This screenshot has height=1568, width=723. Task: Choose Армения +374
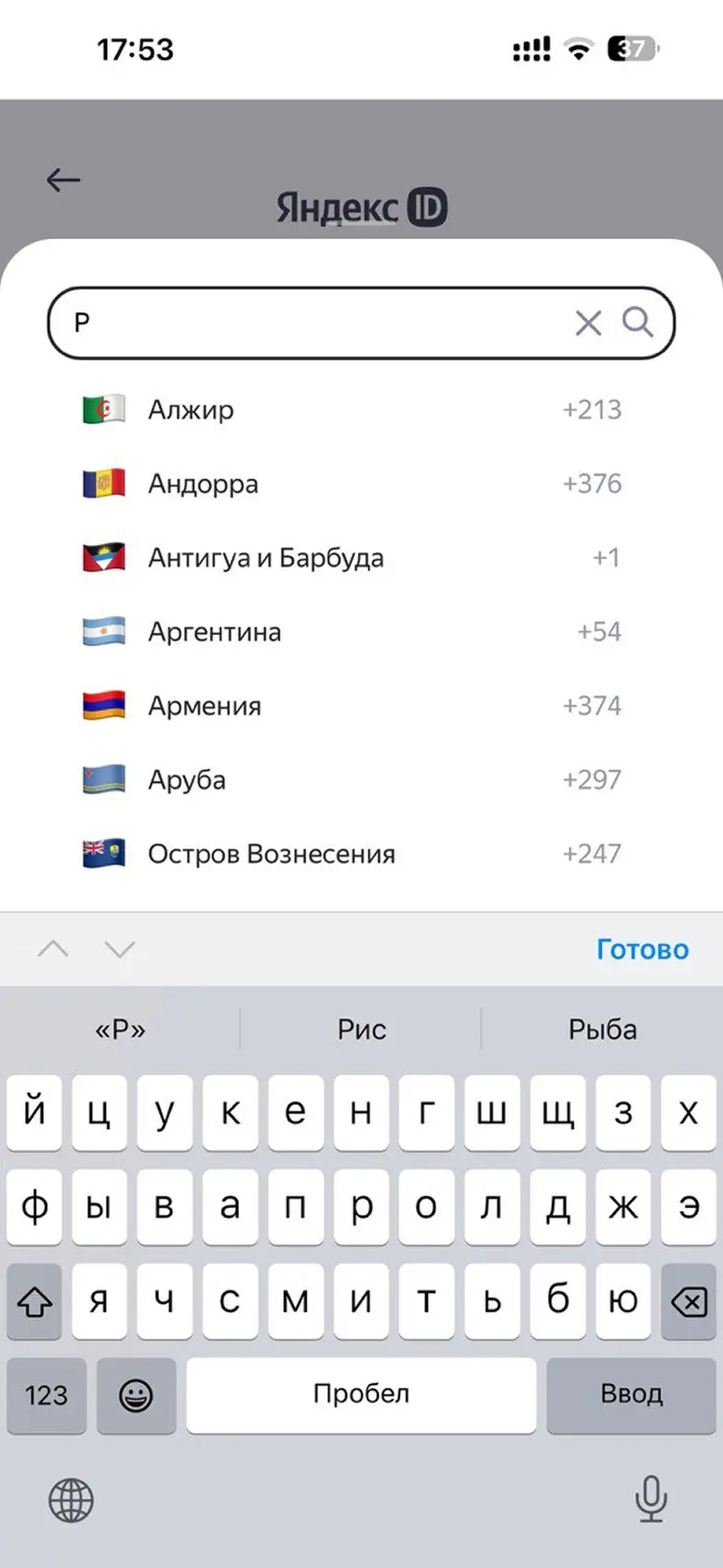tap(353, 706)
